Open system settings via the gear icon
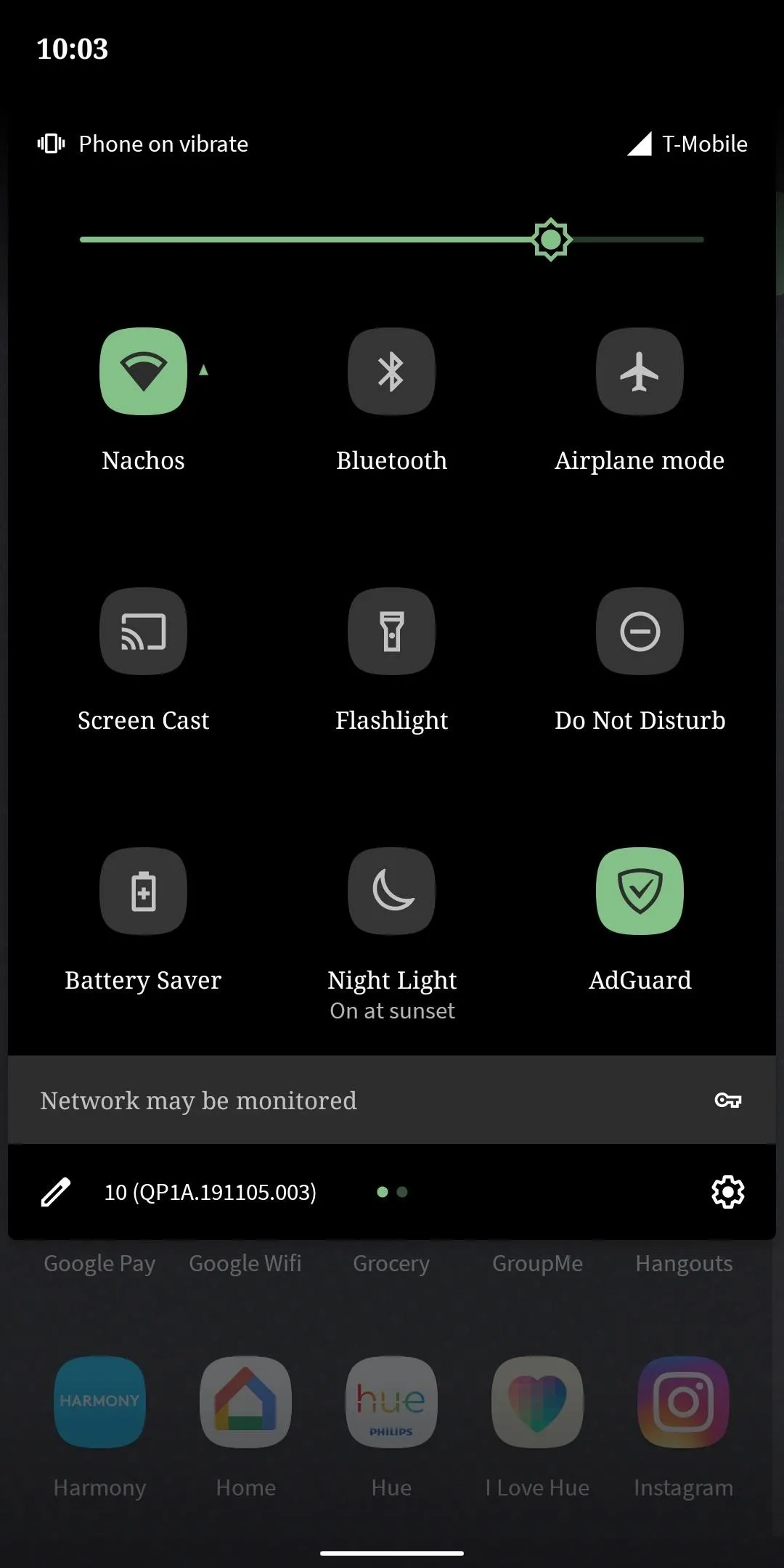Image resolution: width=784 pixels, height=1568 pixels. click(728, 1192)
